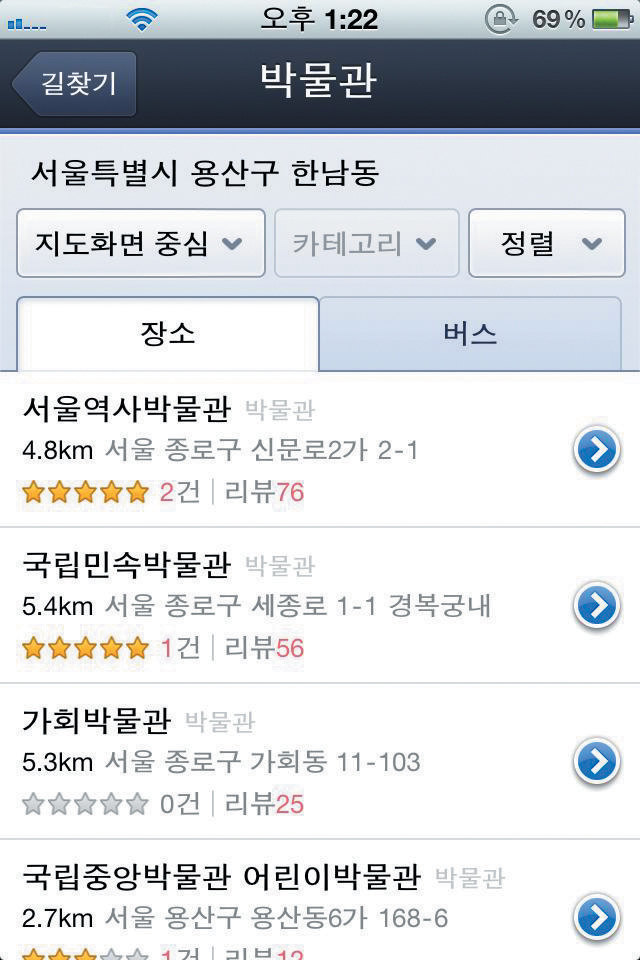The image size is (640, 960).
Task: Open the 정렬 sort dropdown
Action: pyautogui.click(x=551, y=243)
